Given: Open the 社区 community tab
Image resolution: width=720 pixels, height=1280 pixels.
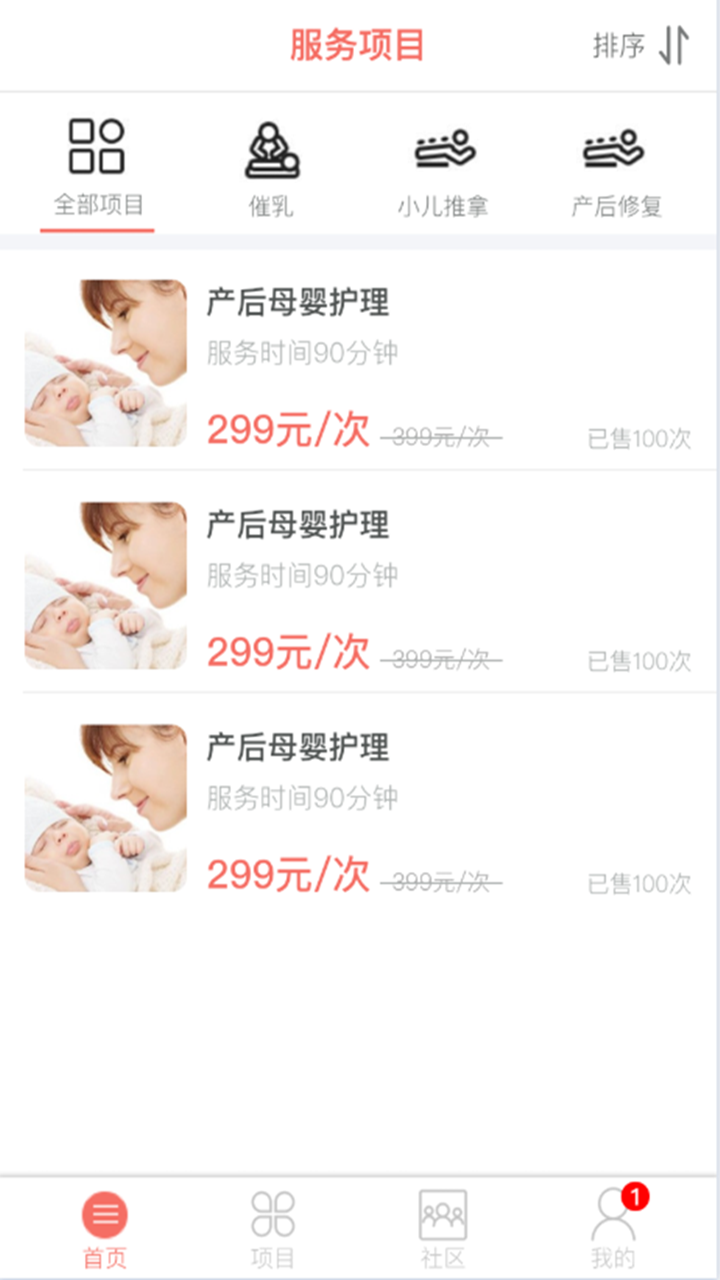Looking at the screenshot, I should tap(443, 1228).
